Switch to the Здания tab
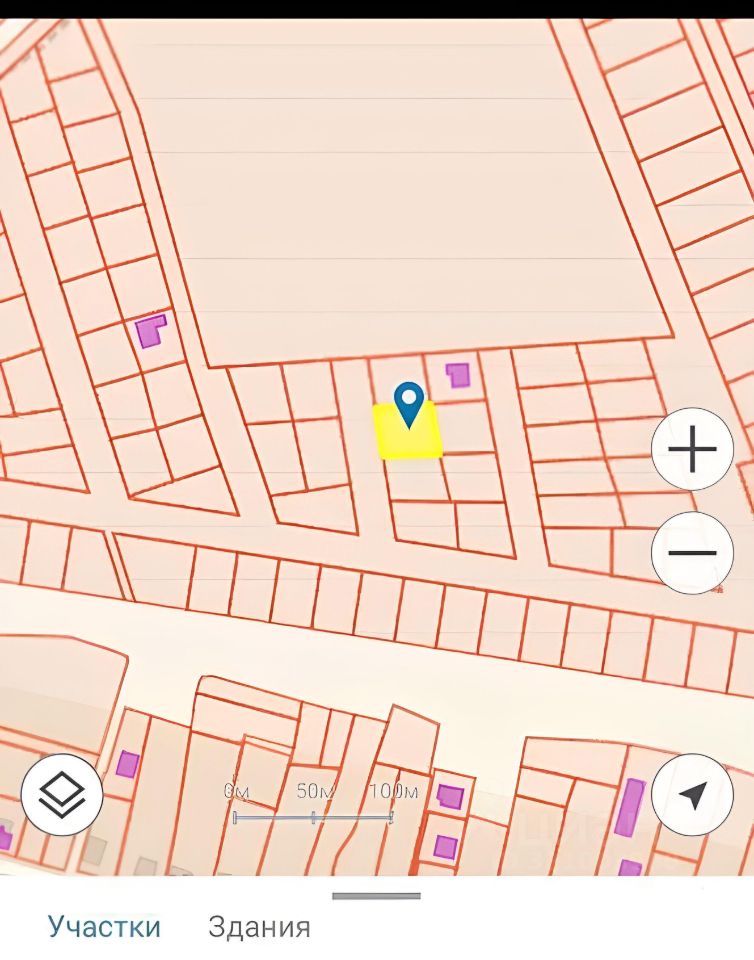The height and width of the screenshot is (960, 754). coord(259,927)
